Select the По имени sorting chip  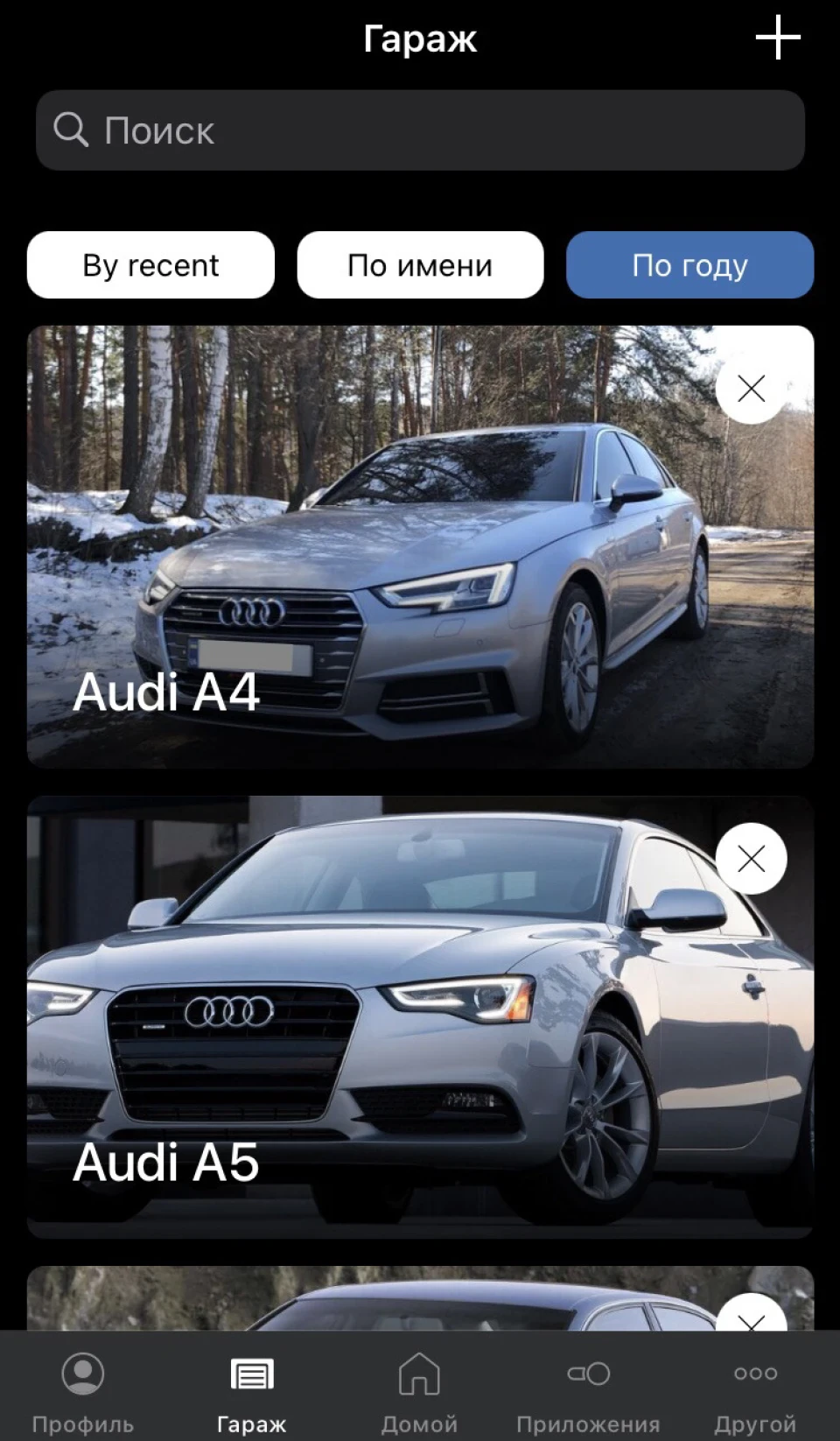pyautogui.click(x=420, y=265)
